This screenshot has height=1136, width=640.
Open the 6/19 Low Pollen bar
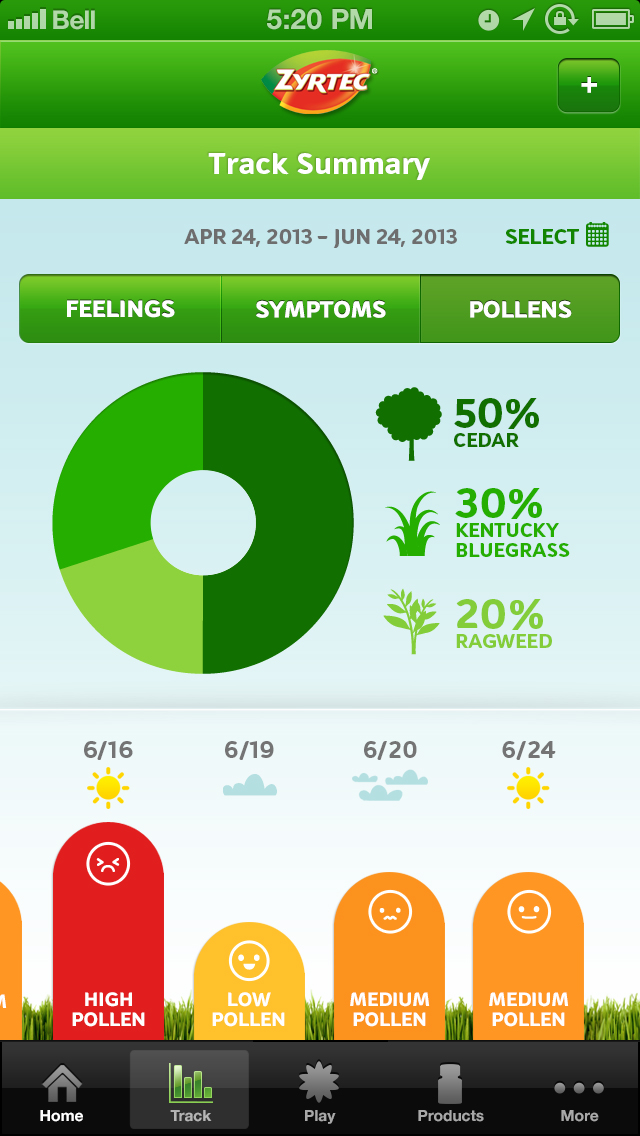point(249,981)
